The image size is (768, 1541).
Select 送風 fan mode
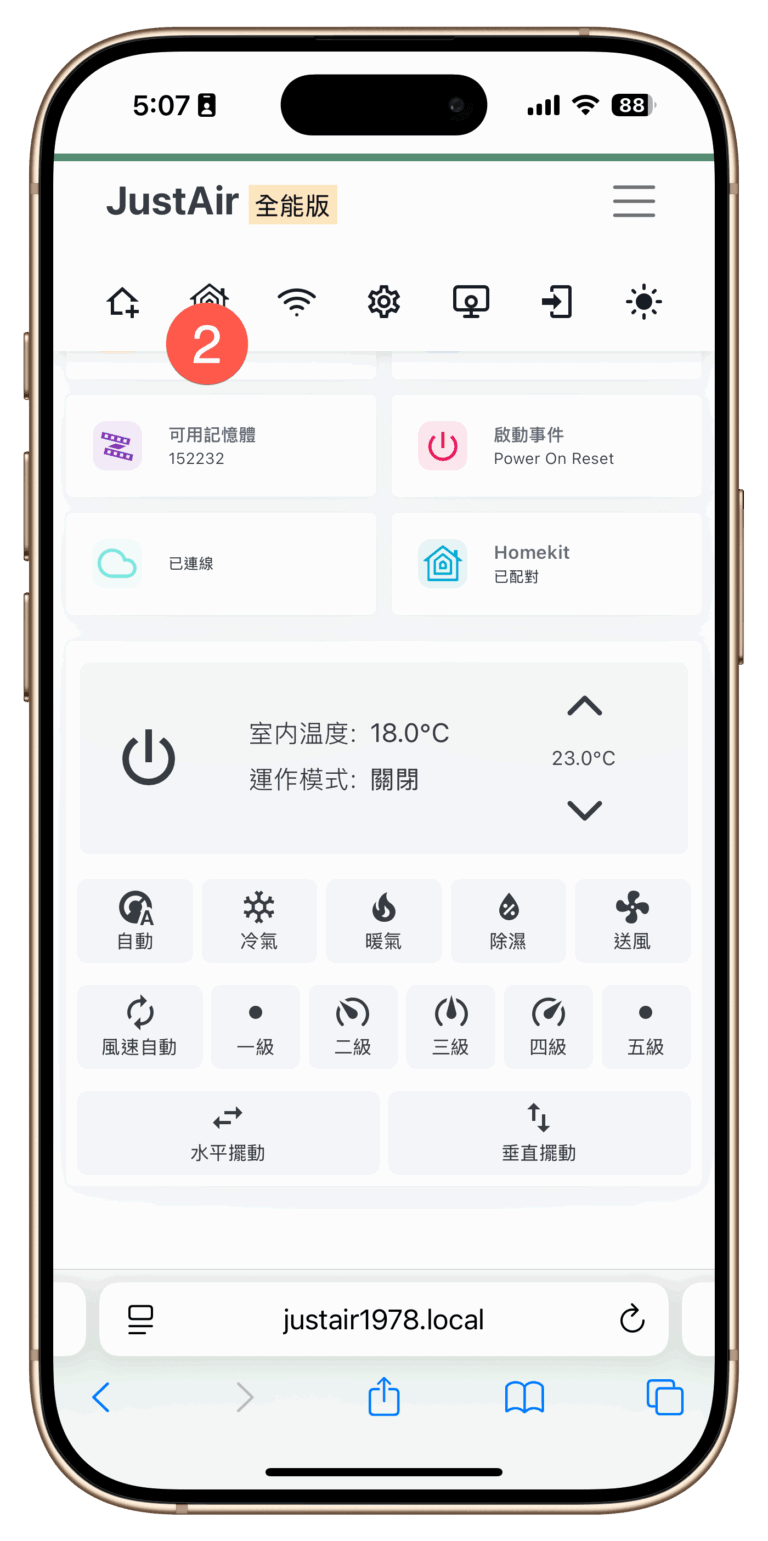632,921
